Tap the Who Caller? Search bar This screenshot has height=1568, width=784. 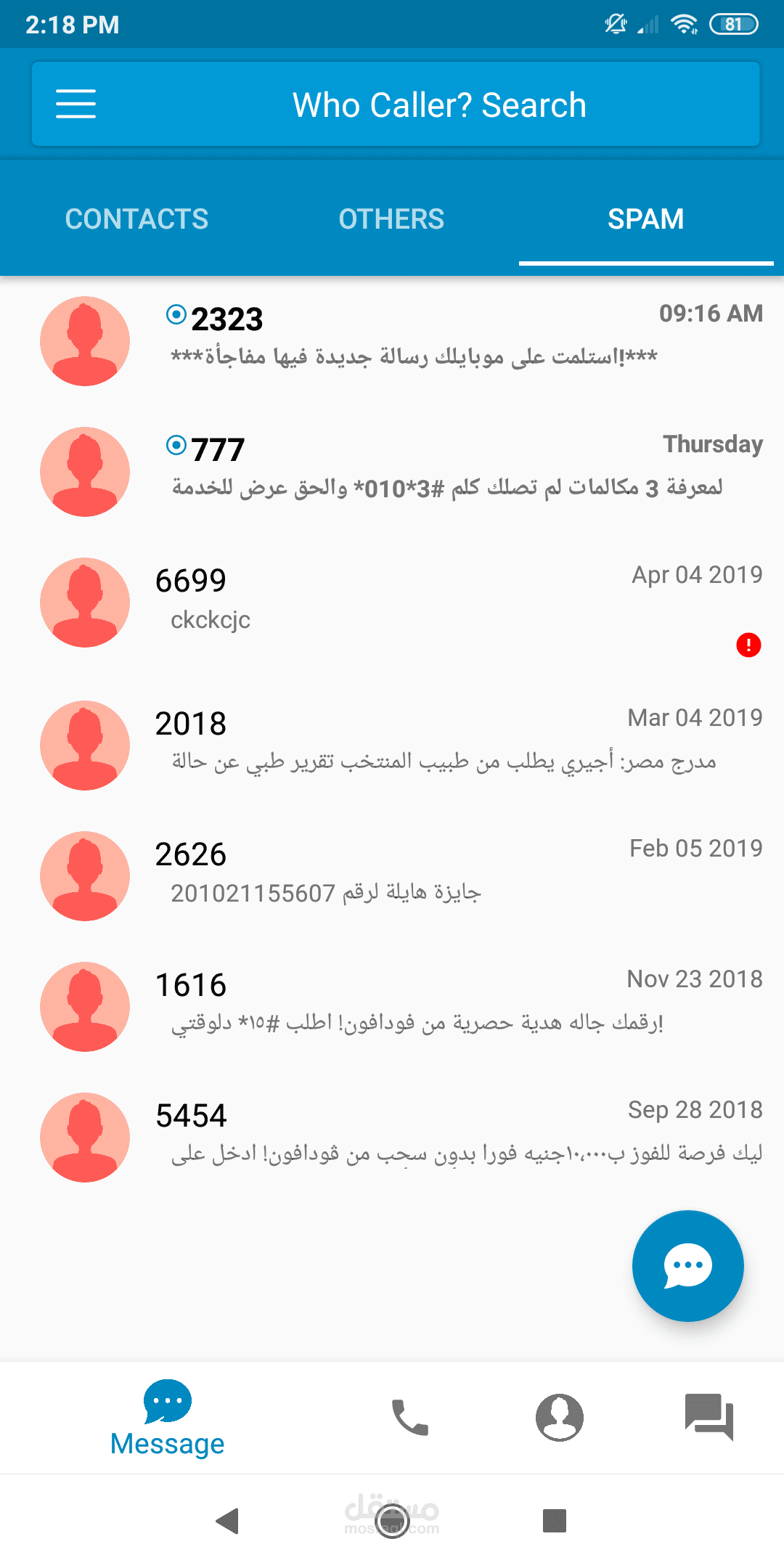click(x=396, y=104)
